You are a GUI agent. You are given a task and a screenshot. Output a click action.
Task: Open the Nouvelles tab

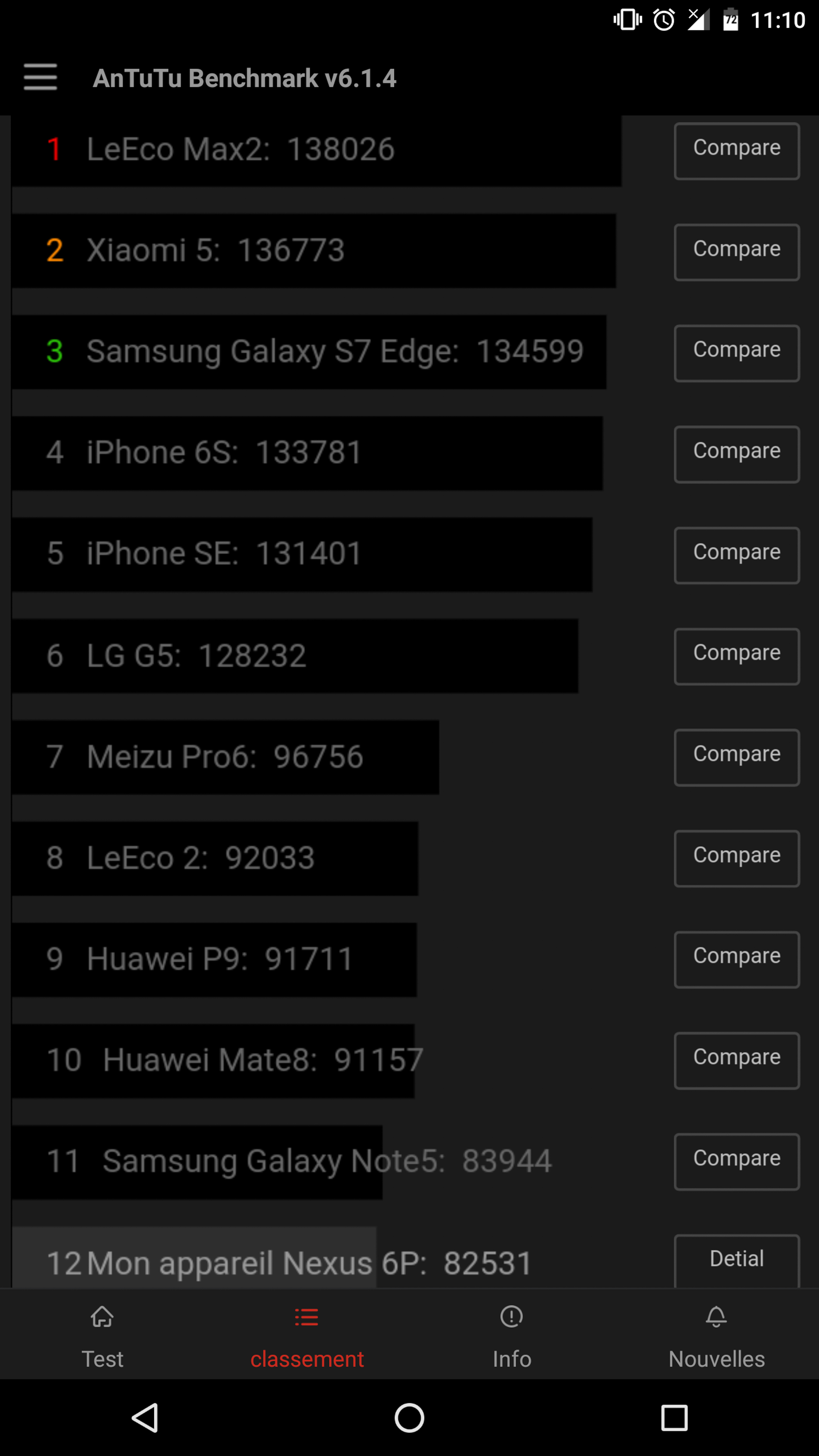point(716,1337)
